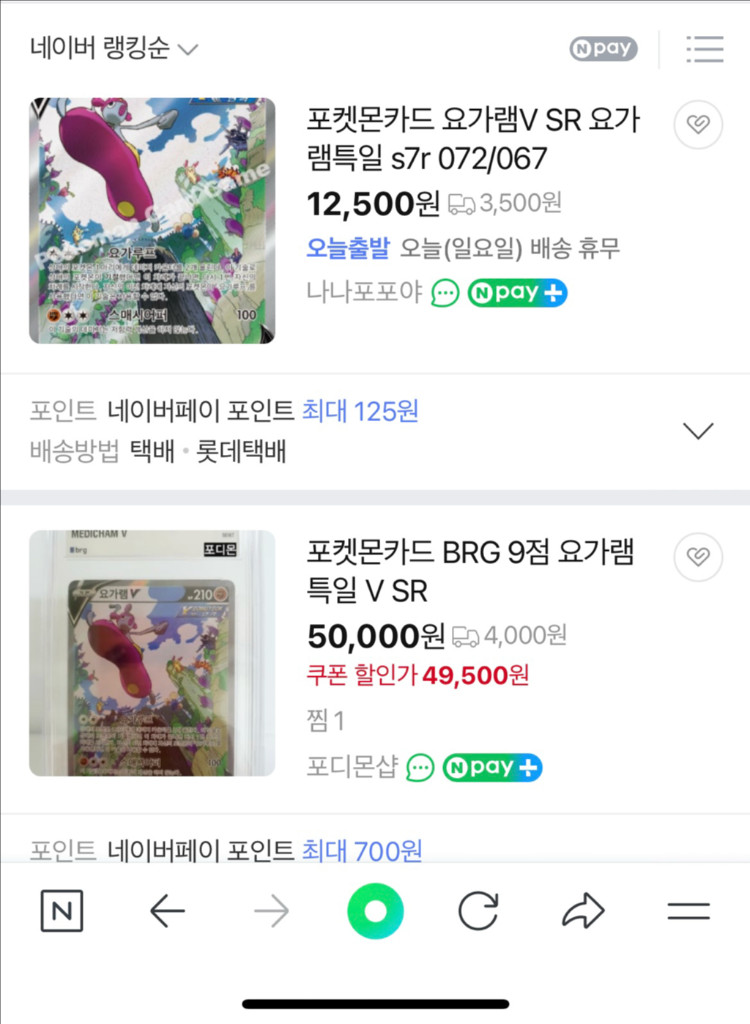Open the browser menu with hamburger icon
The width and height of the screenshot is (750, 1024).
tap(687, 911)
